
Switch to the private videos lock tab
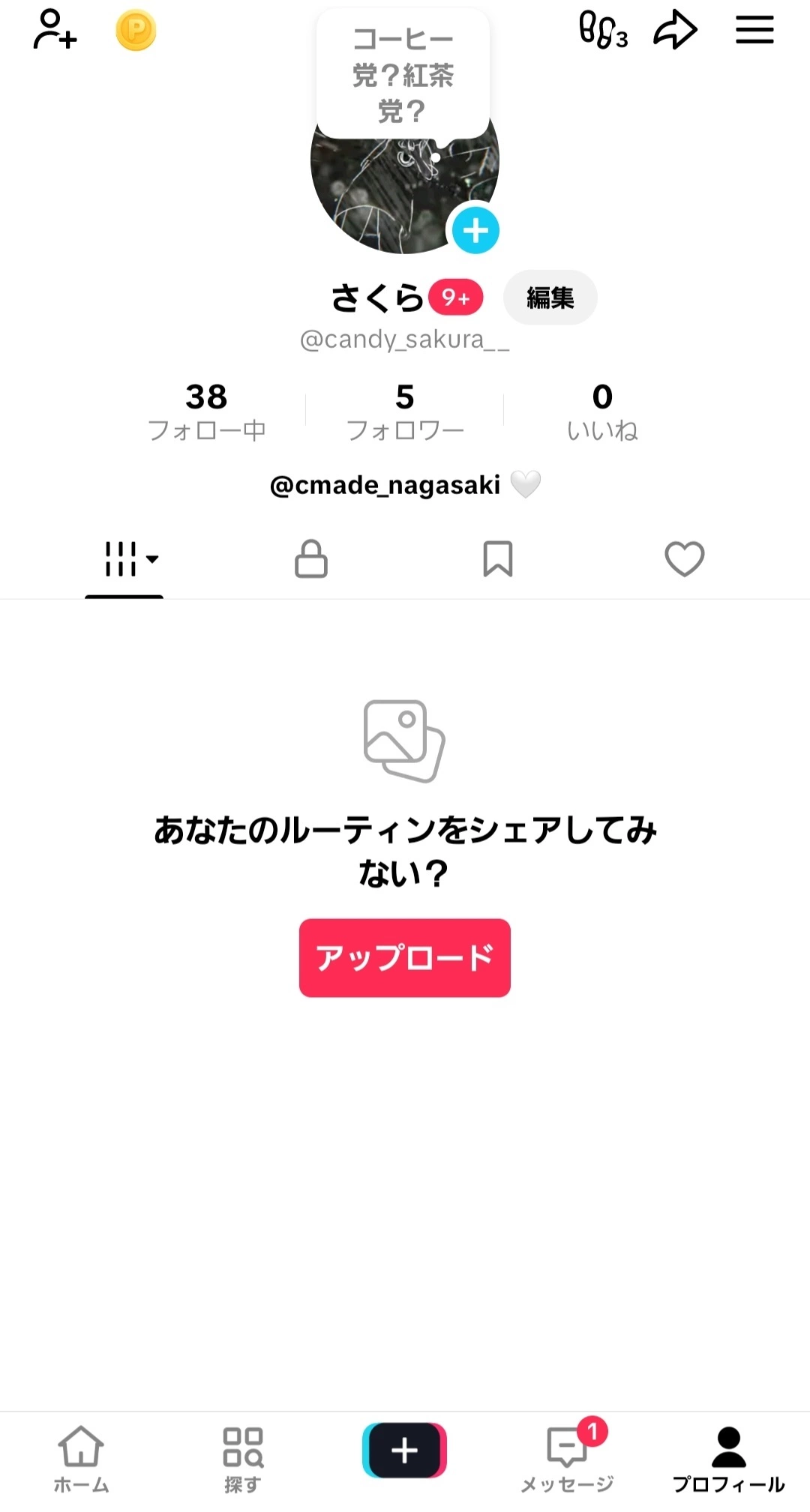tap(311, 558)
